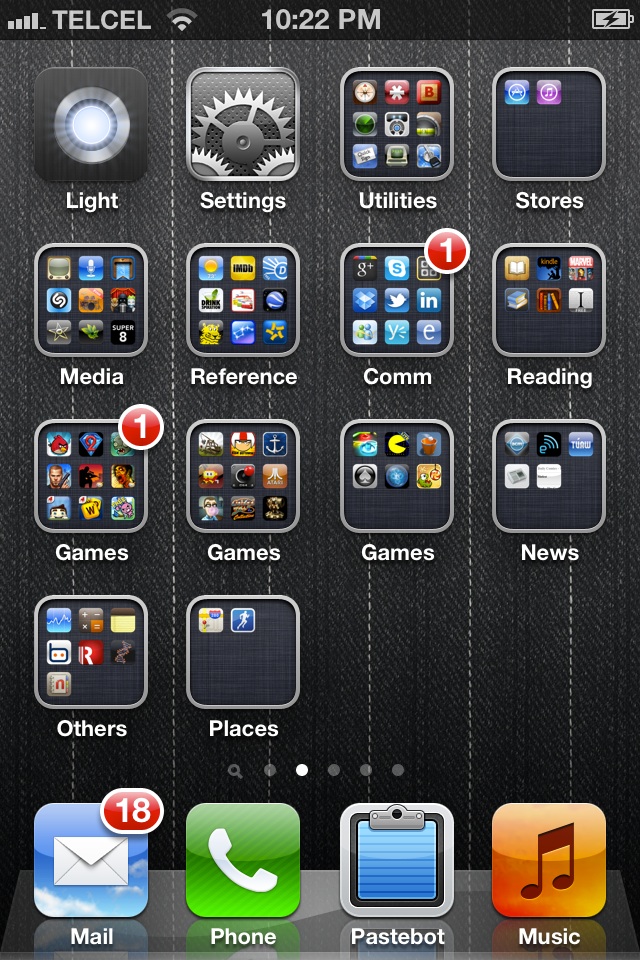Screen dimensions: 640x960
Task: Check Mail with 18 unread messages
Action: coord(91,860)
